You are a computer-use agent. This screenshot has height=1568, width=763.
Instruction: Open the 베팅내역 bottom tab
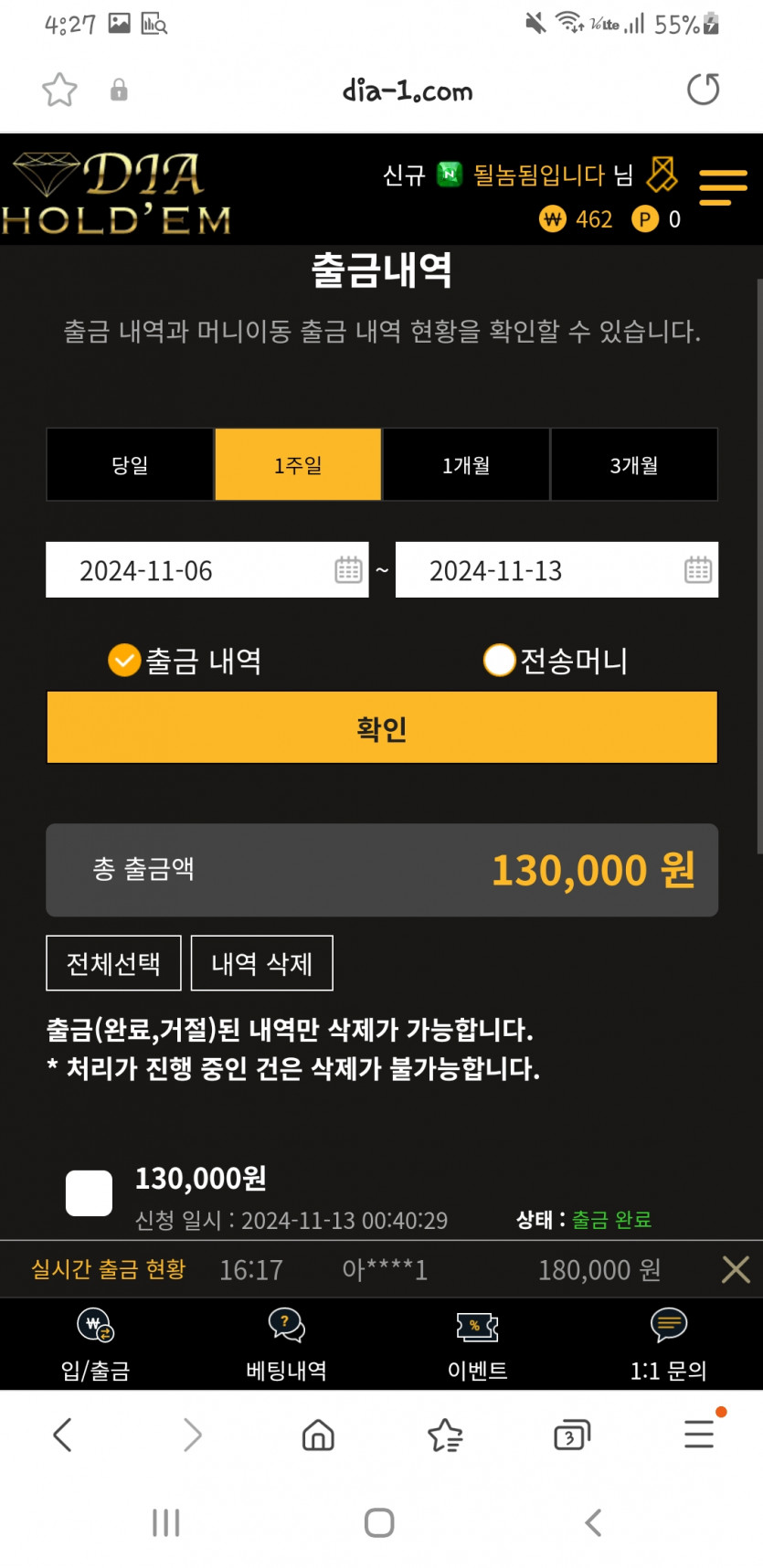[286, 1344]
